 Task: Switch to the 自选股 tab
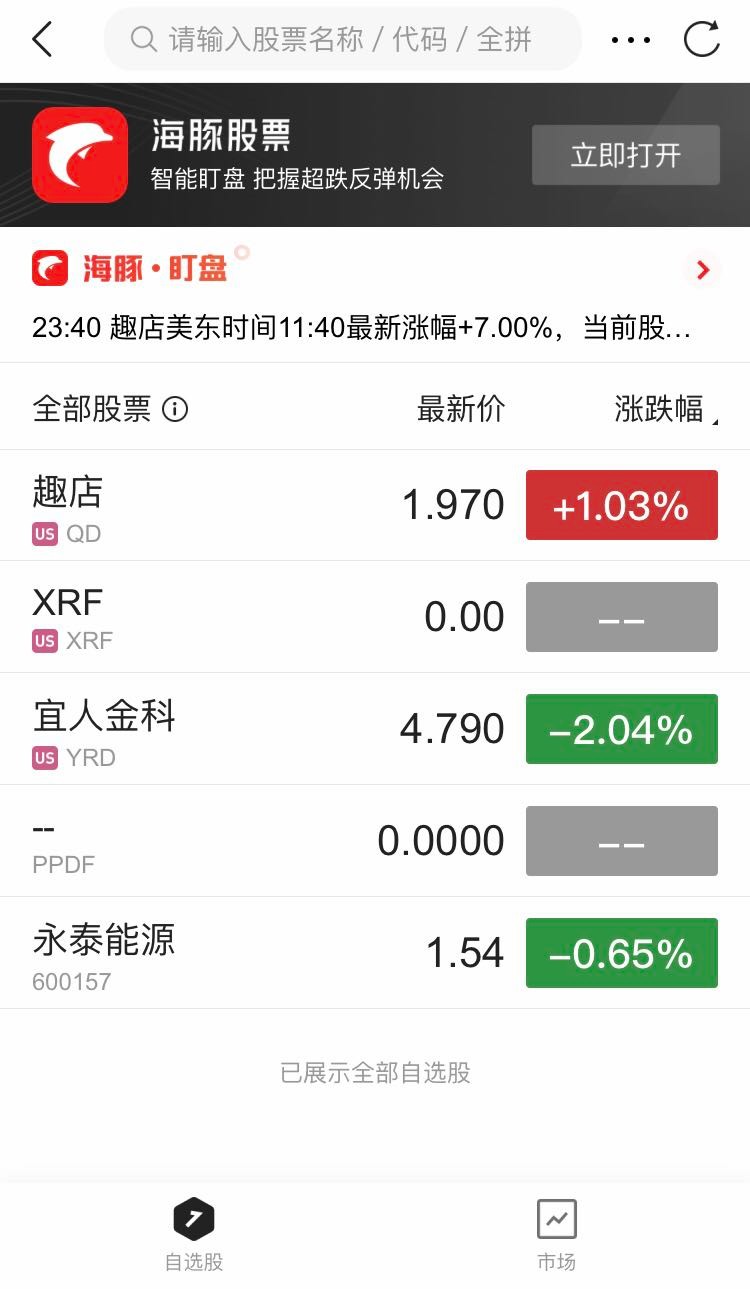pyautogui.click(x=194, y=1235)
